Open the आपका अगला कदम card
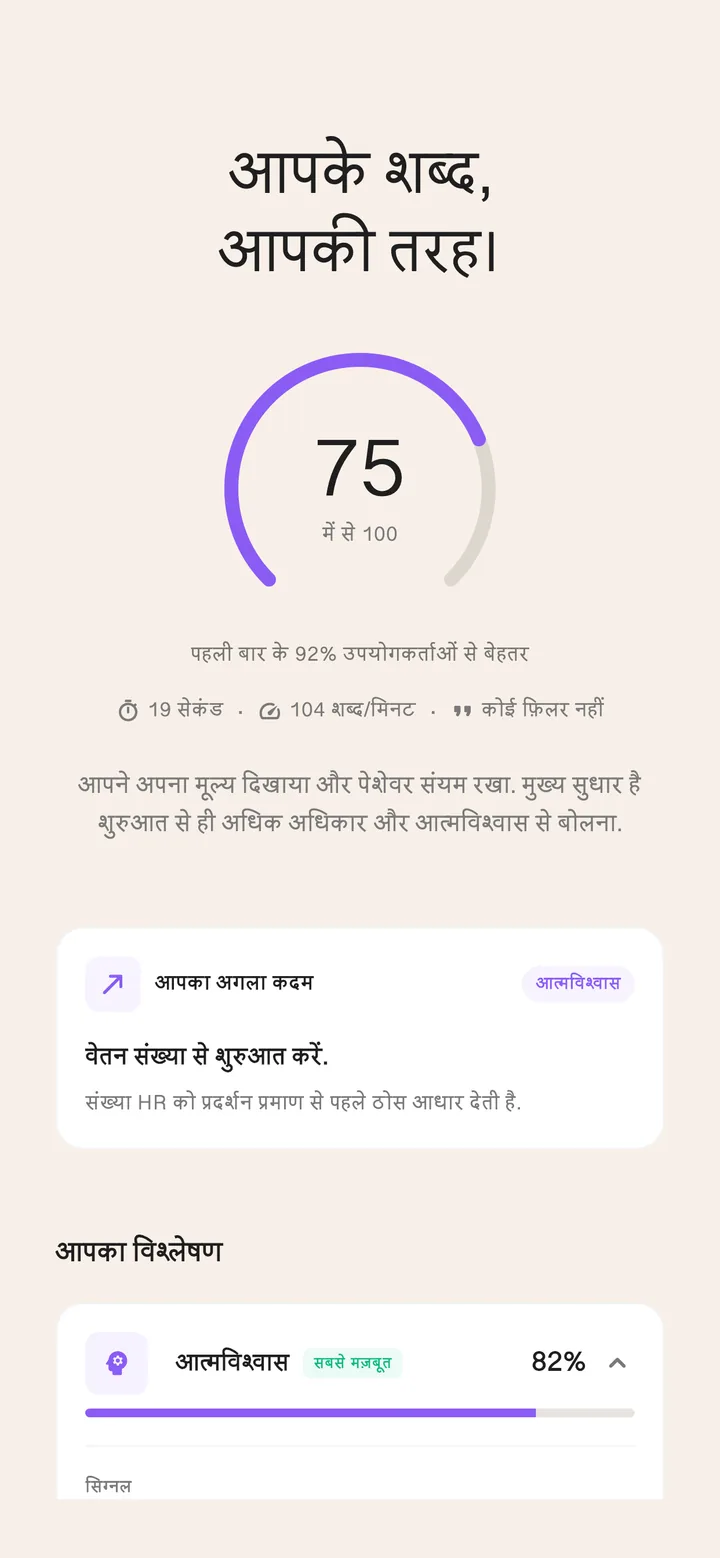This screenshot has width=720, height=1558. pos(360,1038)
